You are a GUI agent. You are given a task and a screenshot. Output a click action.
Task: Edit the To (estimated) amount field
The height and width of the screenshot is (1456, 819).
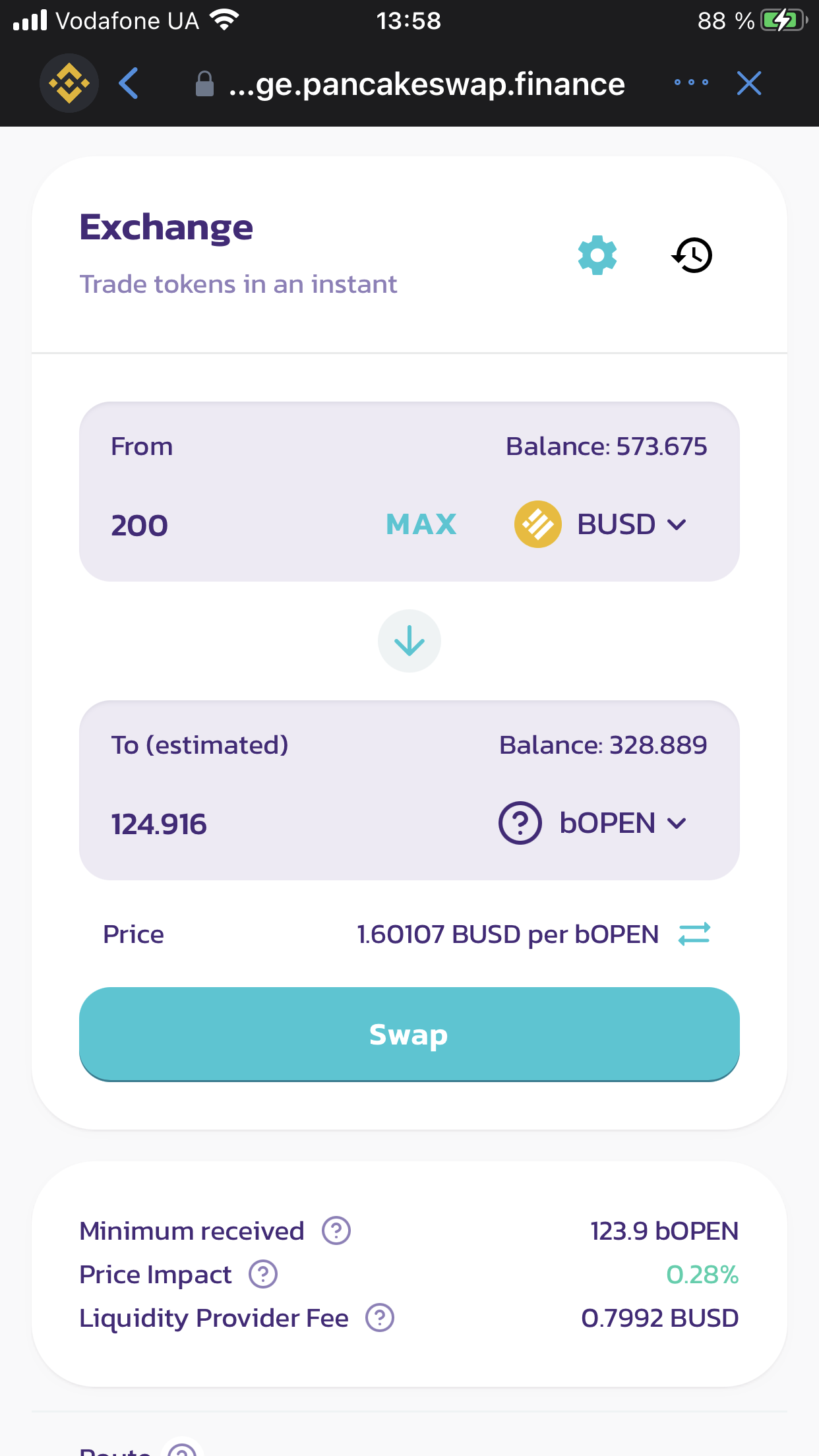(264, 824)
